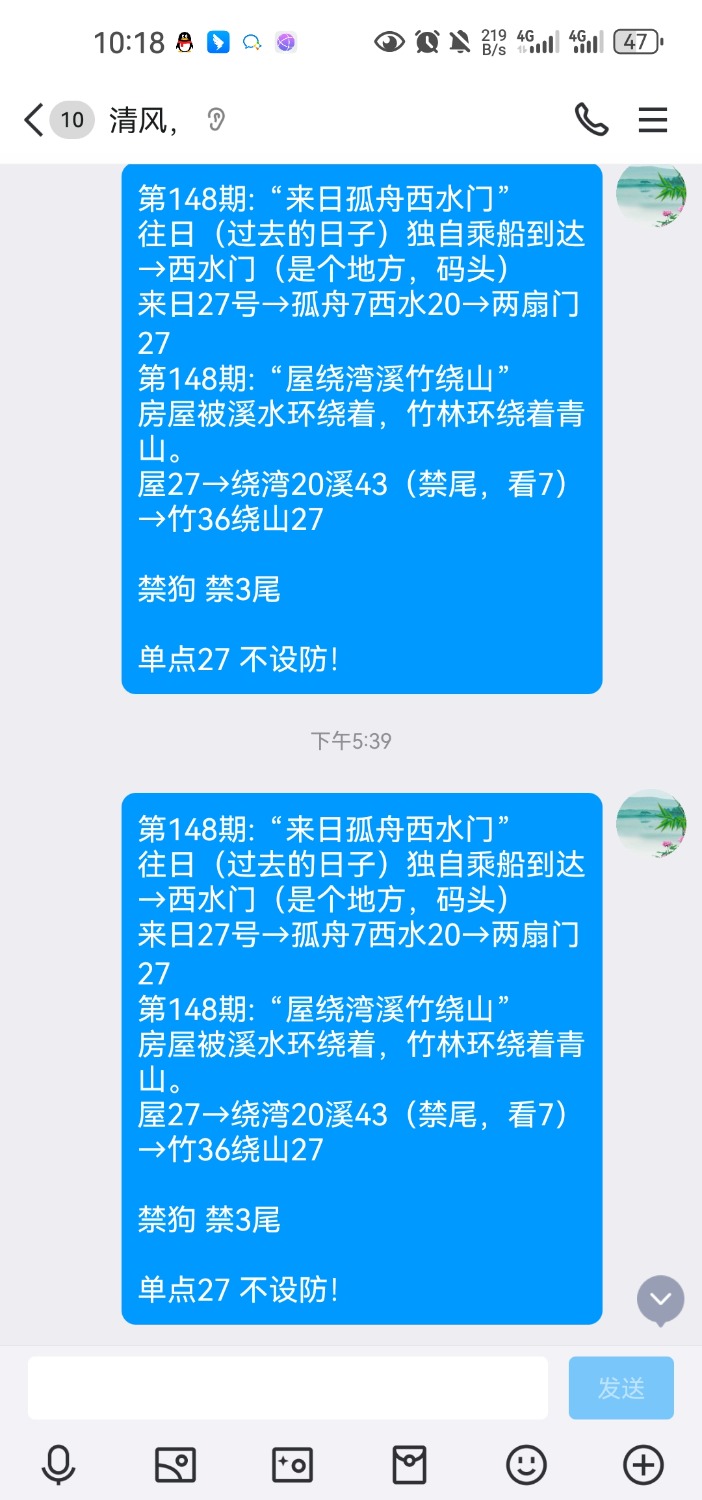Open the photo gallery picker
702x1500 pixels.
(x=176, y=1465)
